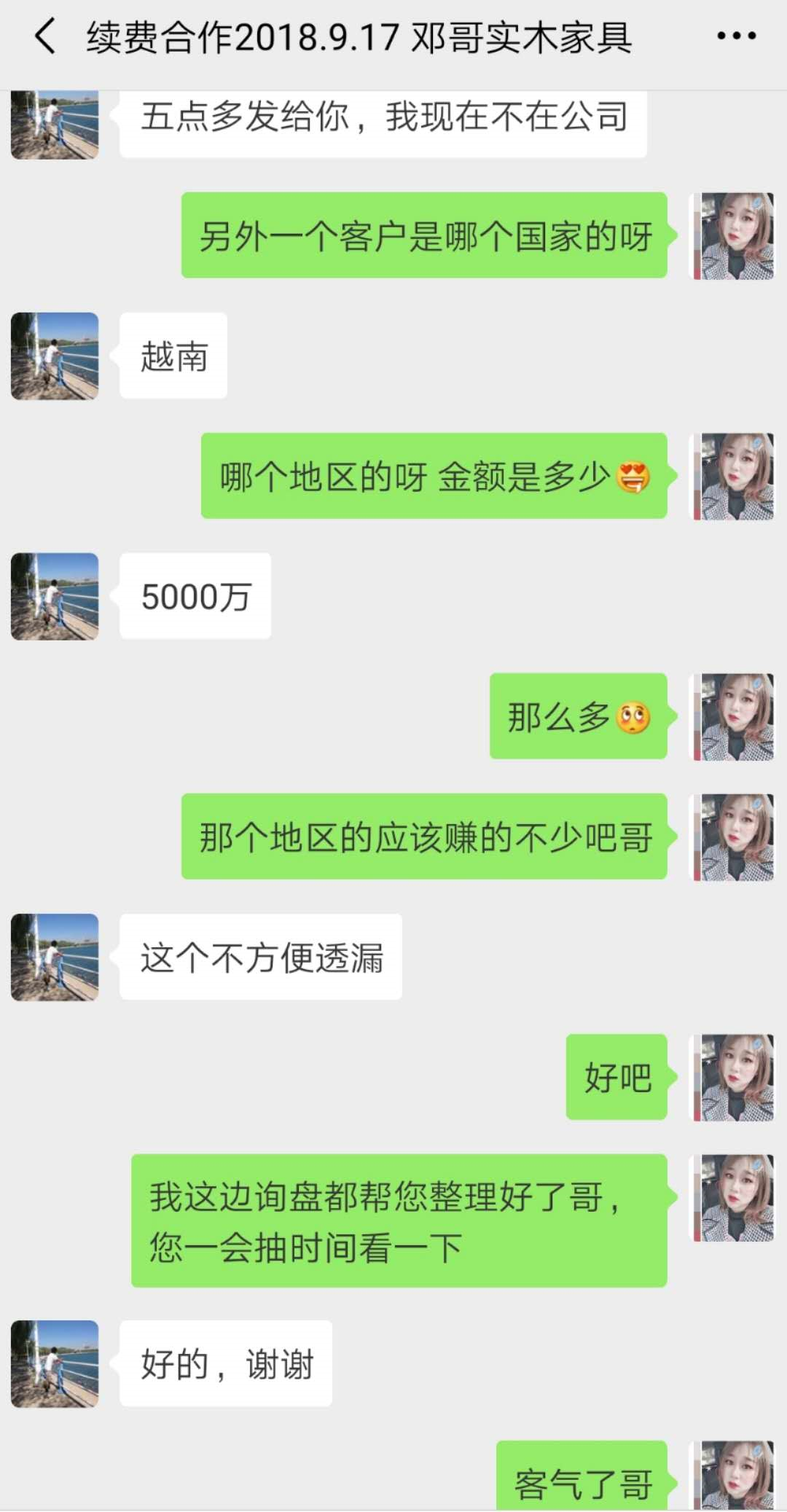
Task: Open the chat info overflow menu
Action: 736,36
